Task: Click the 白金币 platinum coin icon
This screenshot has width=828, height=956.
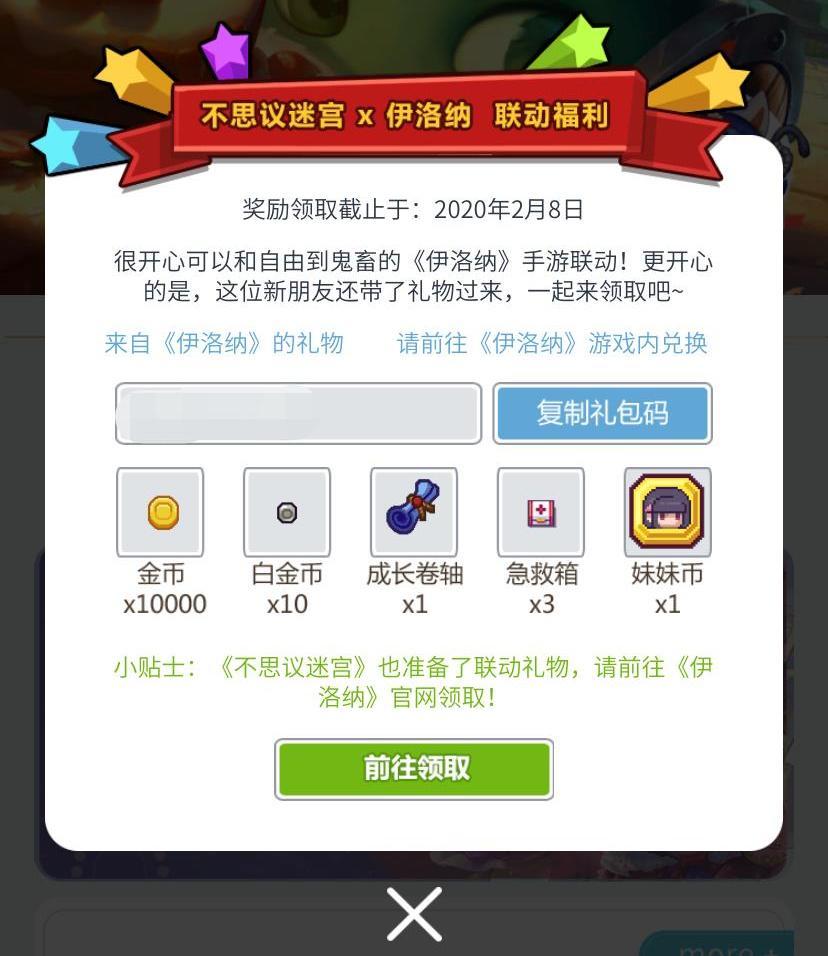Action: (x=287, y=512)
